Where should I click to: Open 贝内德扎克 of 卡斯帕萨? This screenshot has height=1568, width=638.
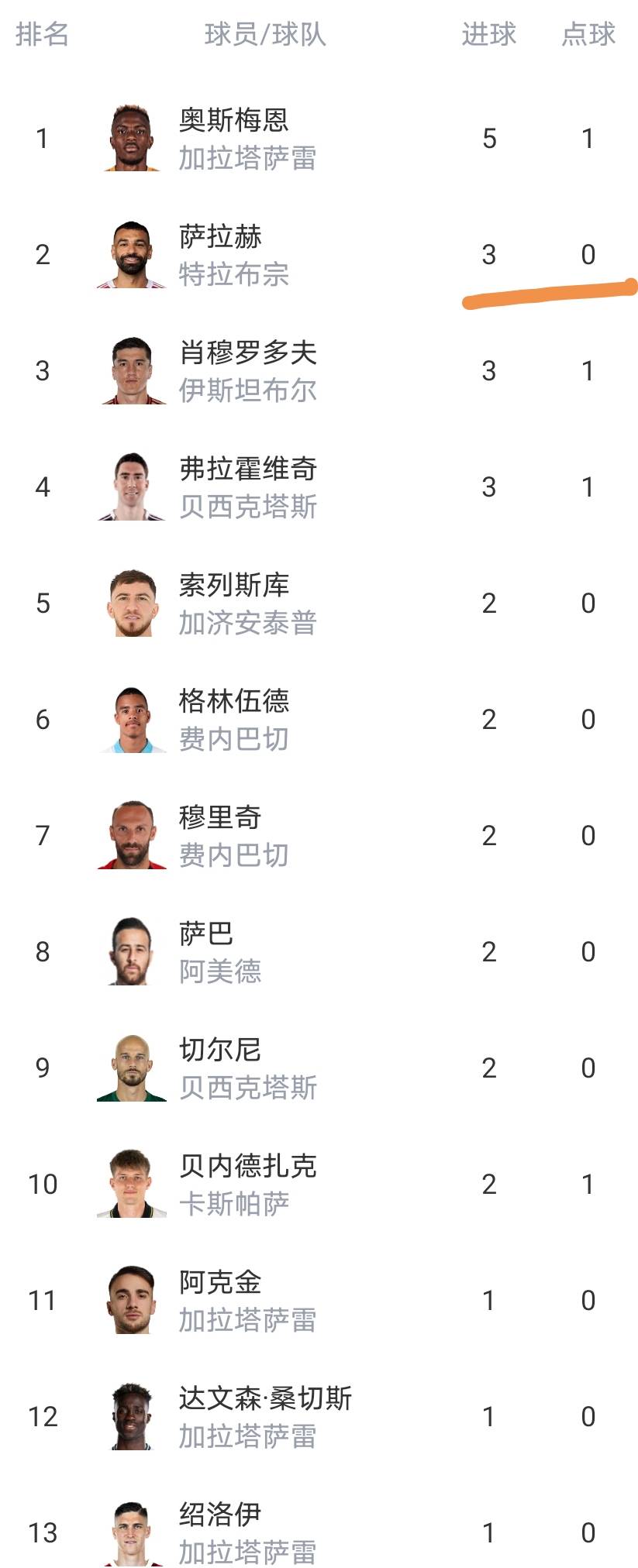(x=319, y=1185)
